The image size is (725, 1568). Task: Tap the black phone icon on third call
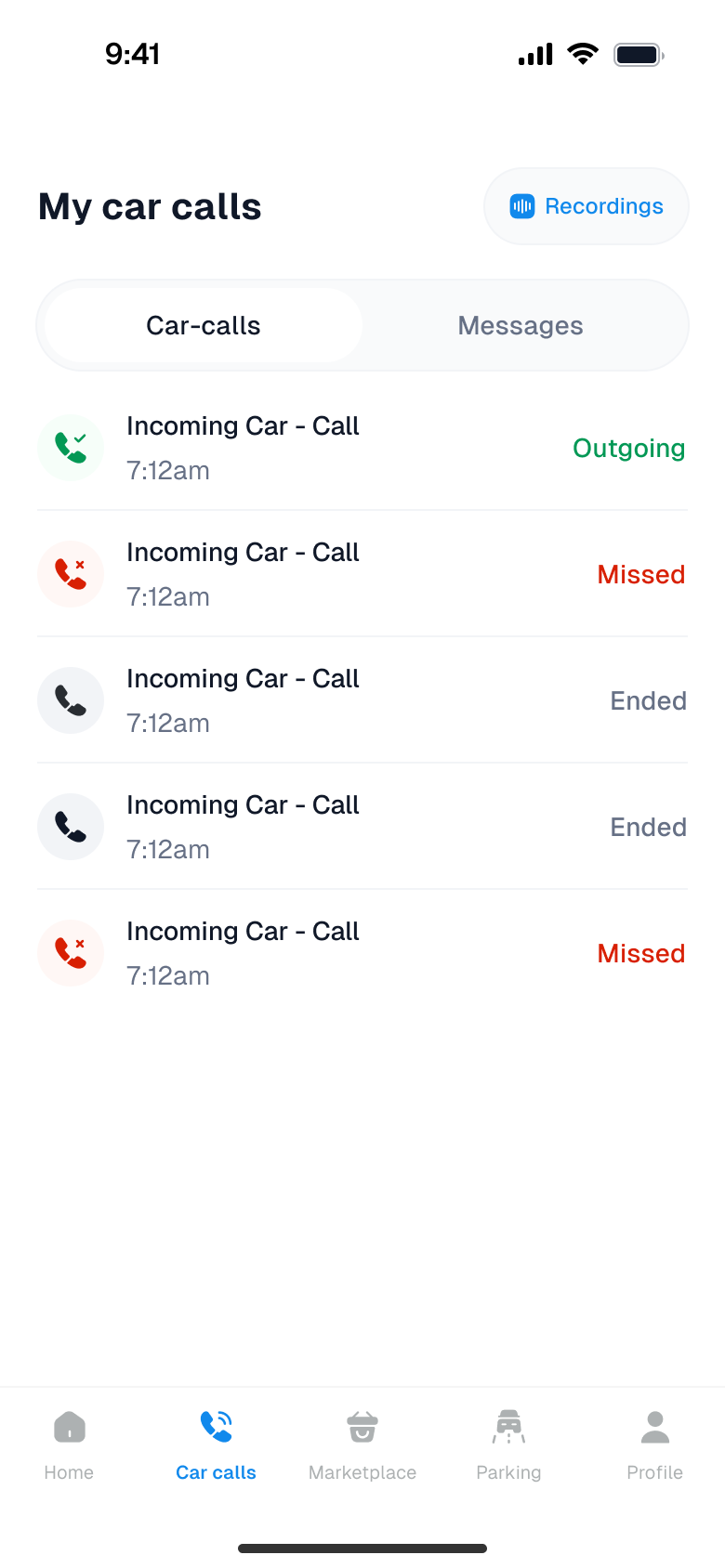[71, 700]
